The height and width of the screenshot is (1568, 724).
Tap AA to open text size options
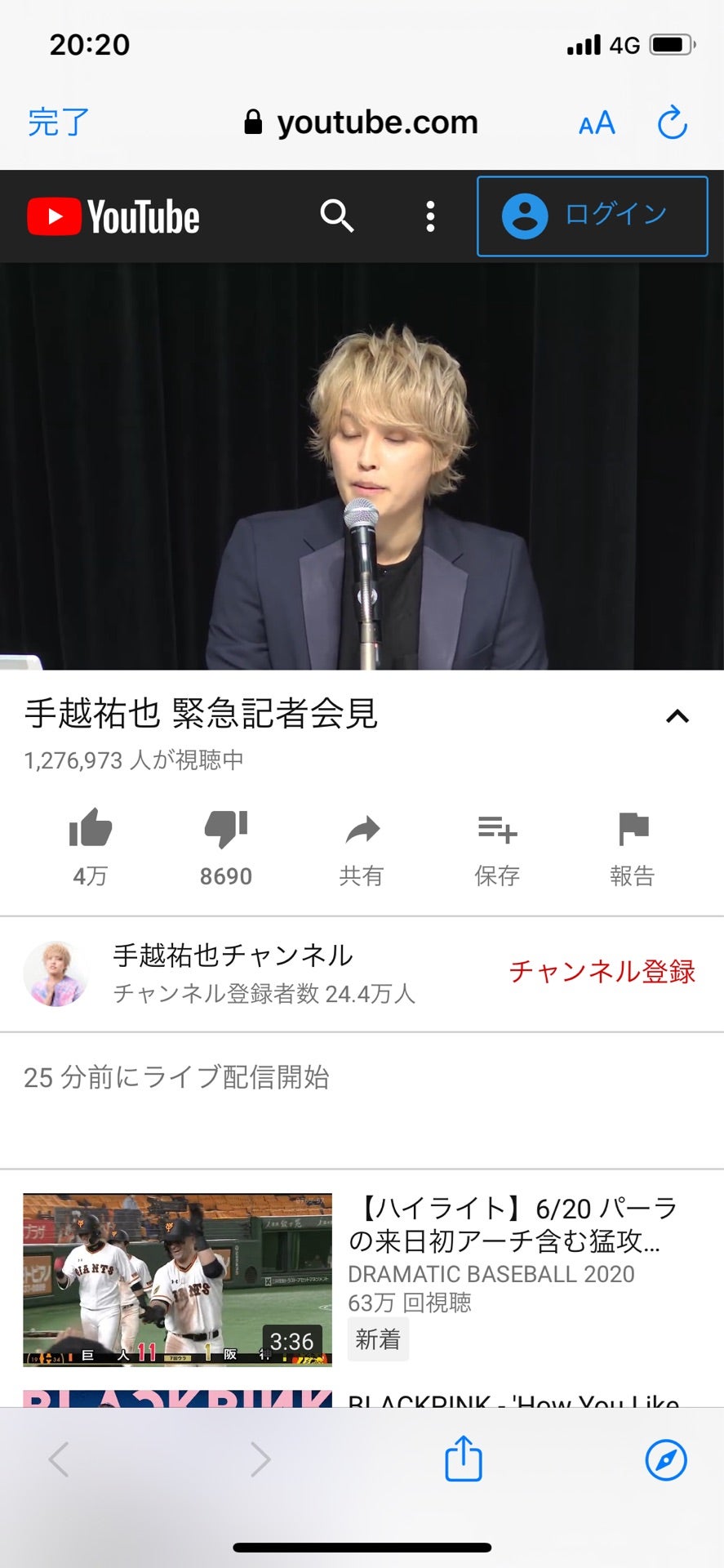pyautogui.click(x=595, y=122)
